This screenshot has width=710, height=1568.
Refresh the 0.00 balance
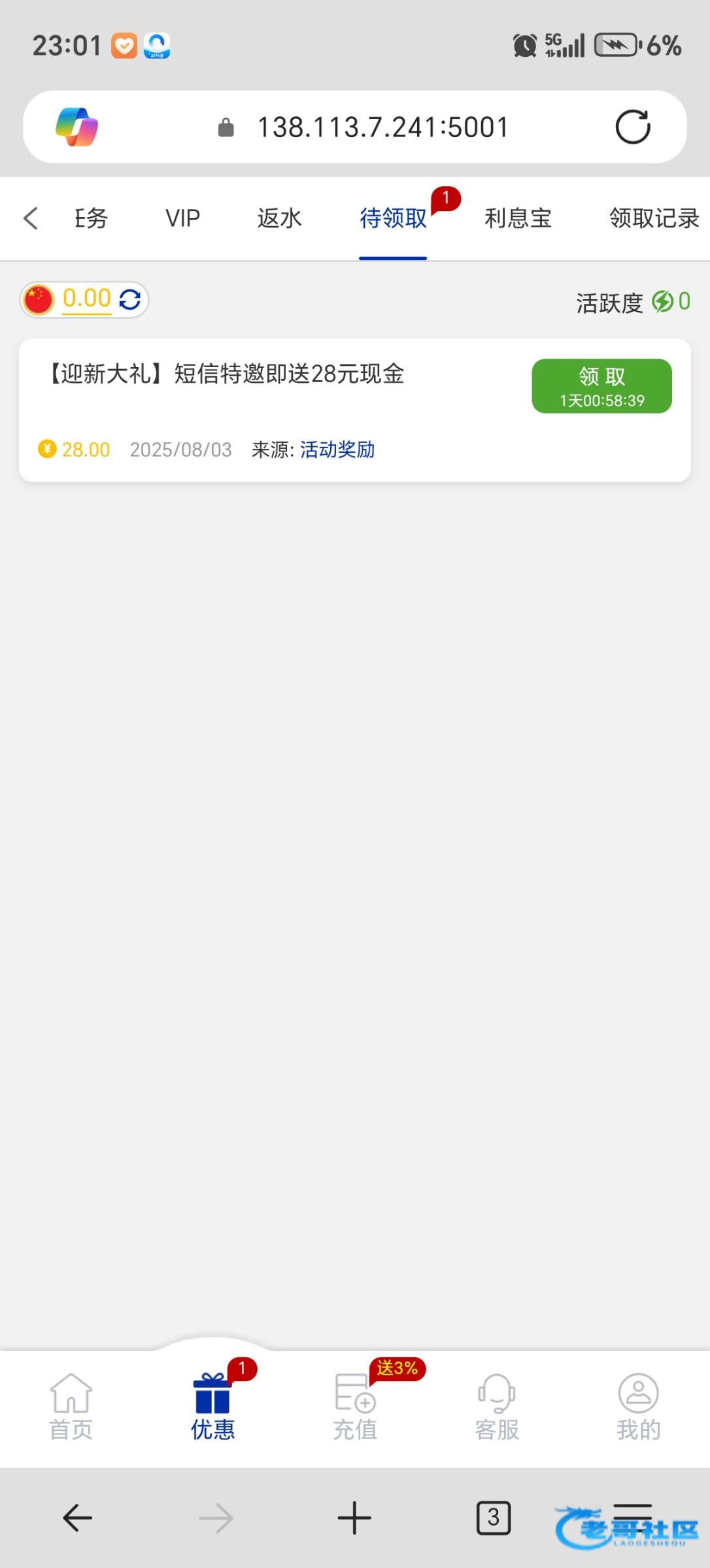pos(130,300)
